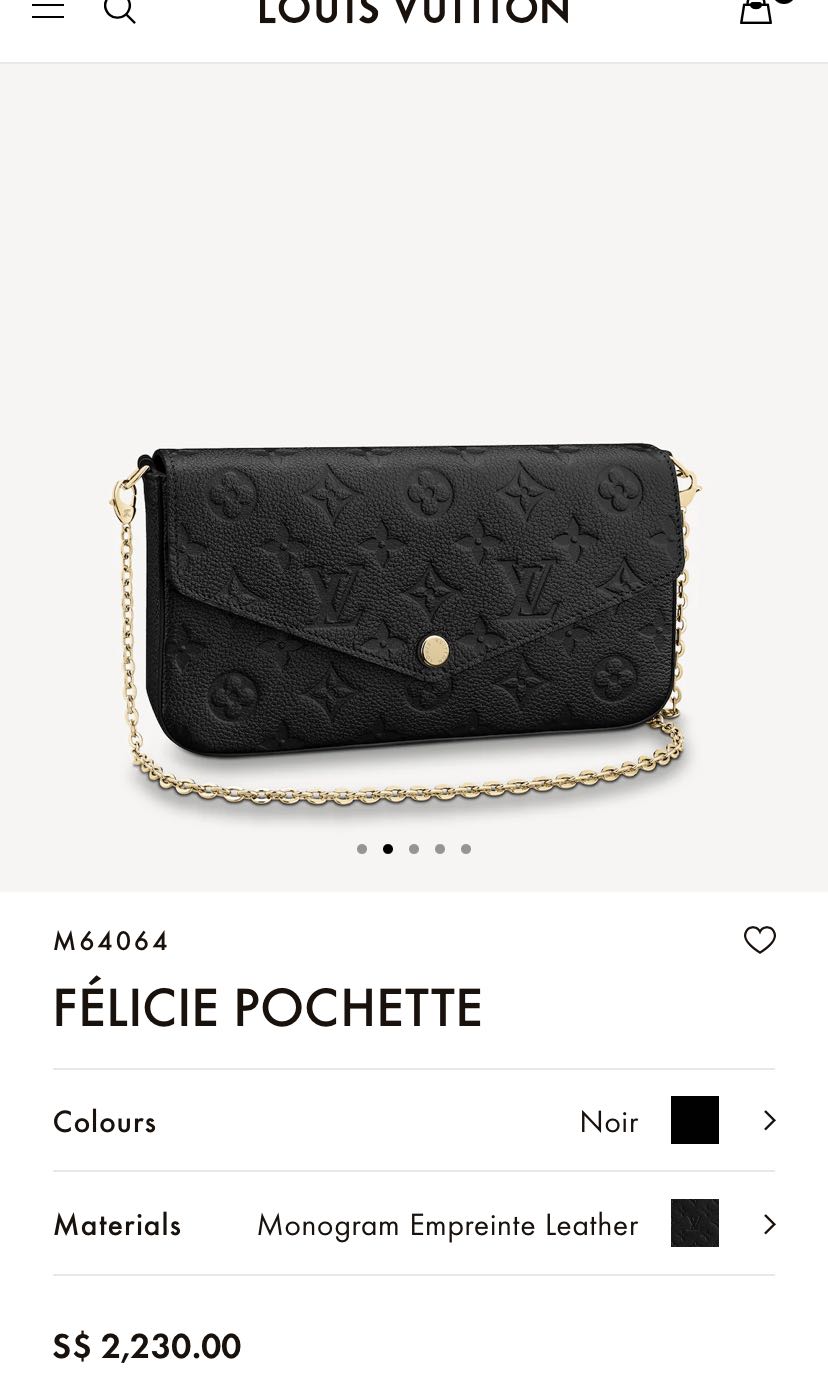Image resolution: width=828 pixels, height=1381 pixels.
Task: Select the highlighted second carousel indicator
Action: (x=388, y=848)
